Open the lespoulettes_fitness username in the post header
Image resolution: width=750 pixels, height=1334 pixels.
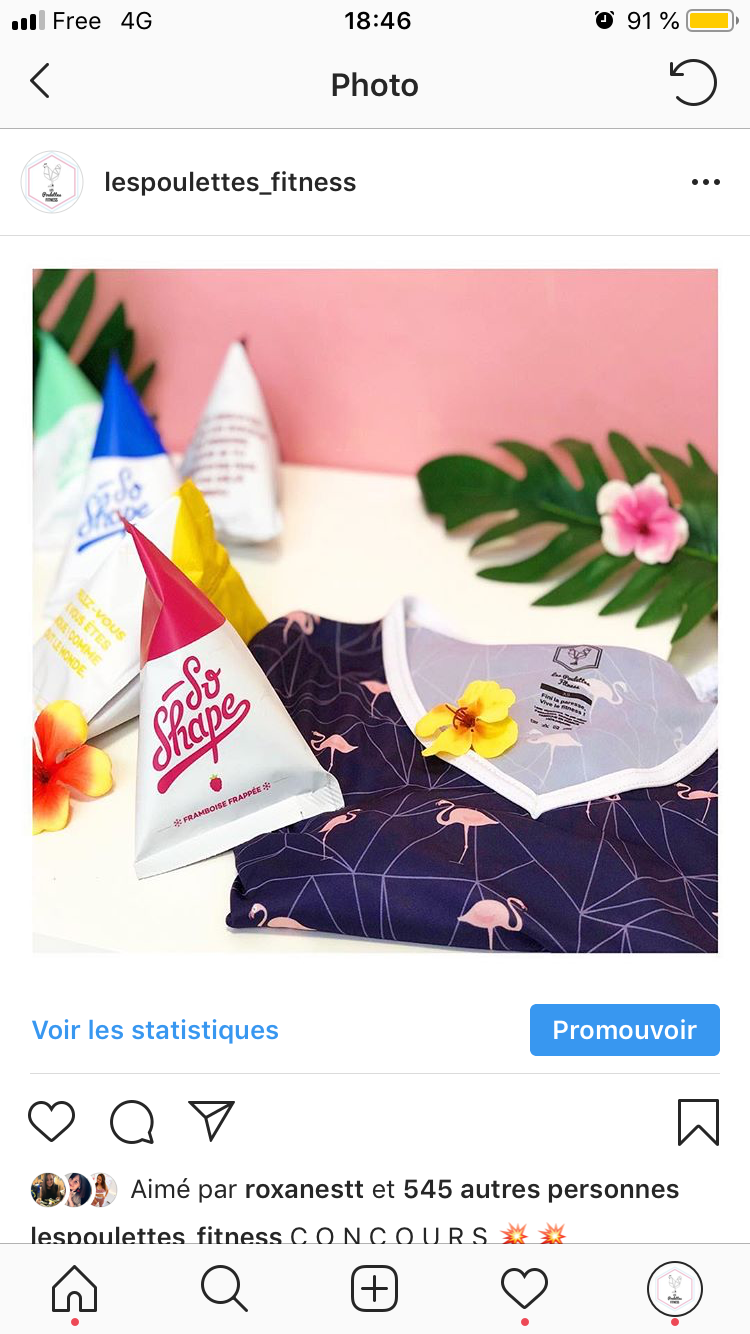coord(230,182)
